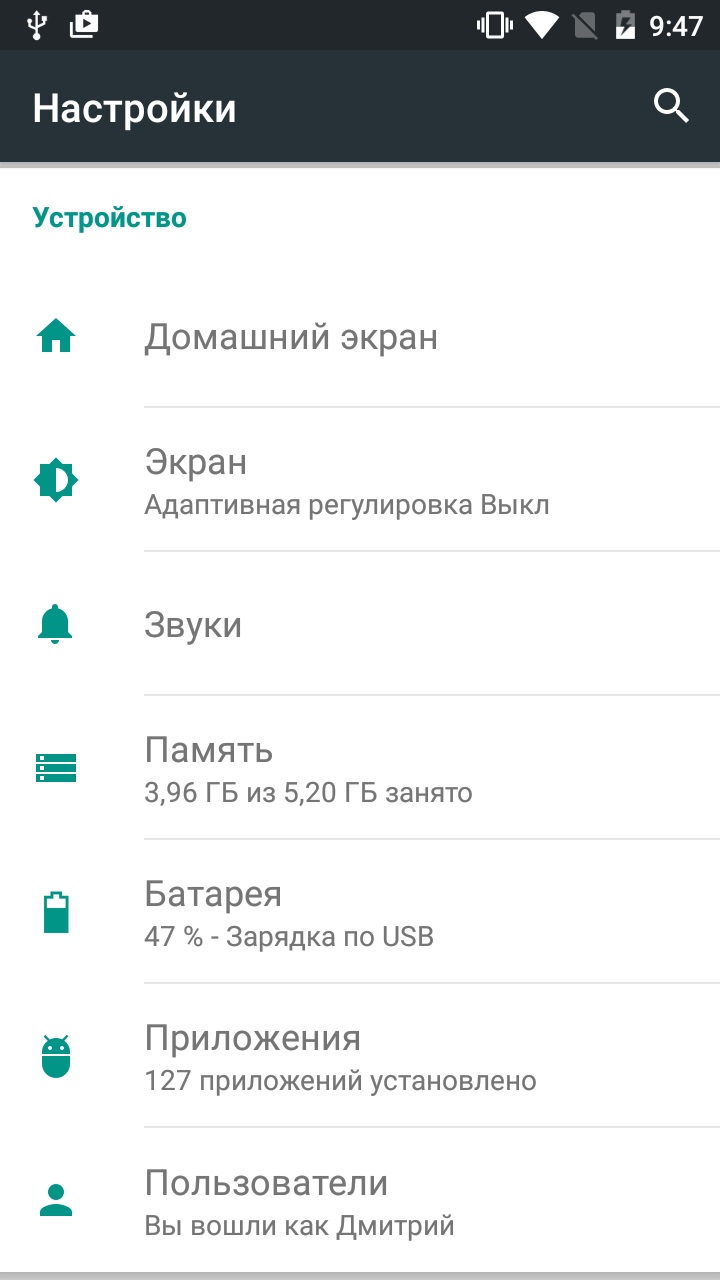This screenshot has height=1280, width=720.
Task: View Батарея usage
Action: (360, 912)
